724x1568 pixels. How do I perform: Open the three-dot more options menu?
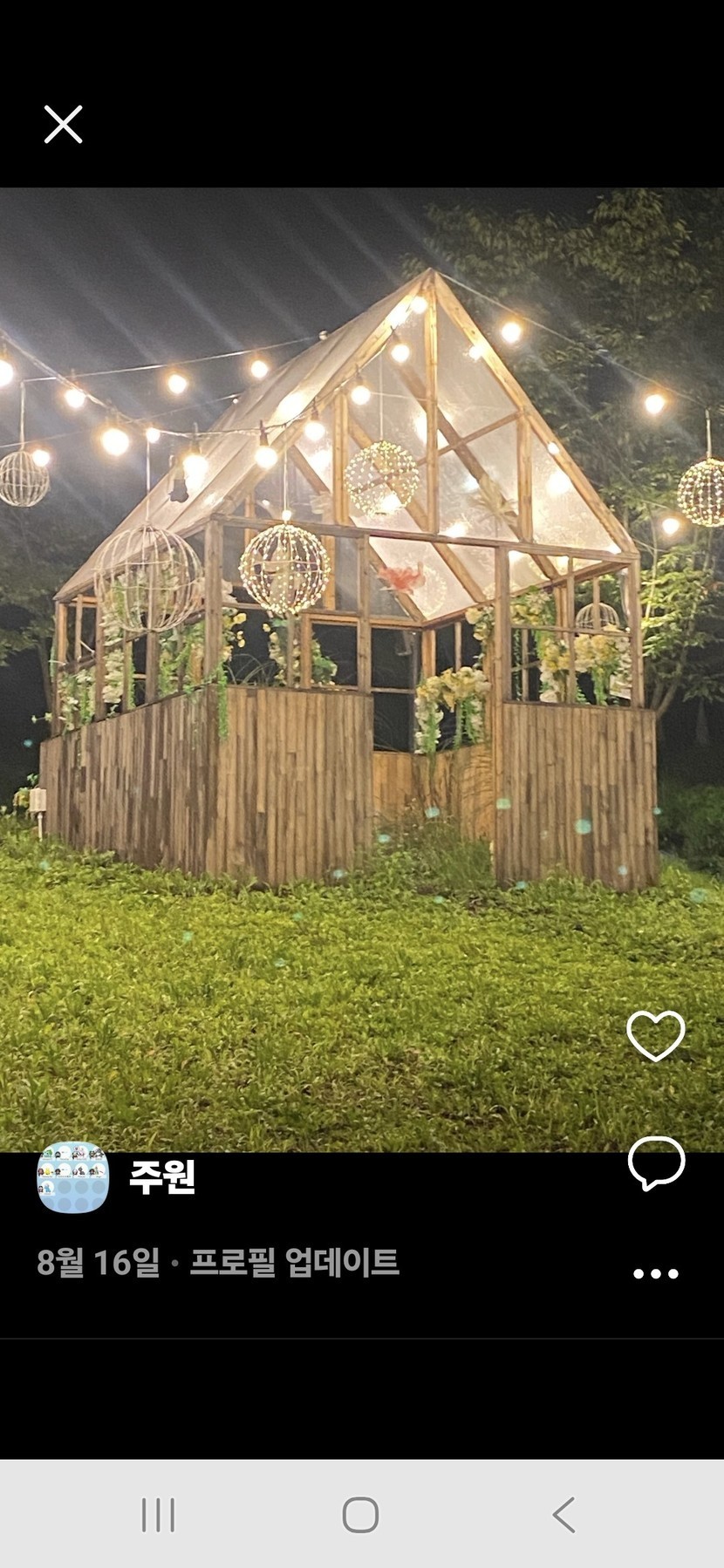(655, 1273)
